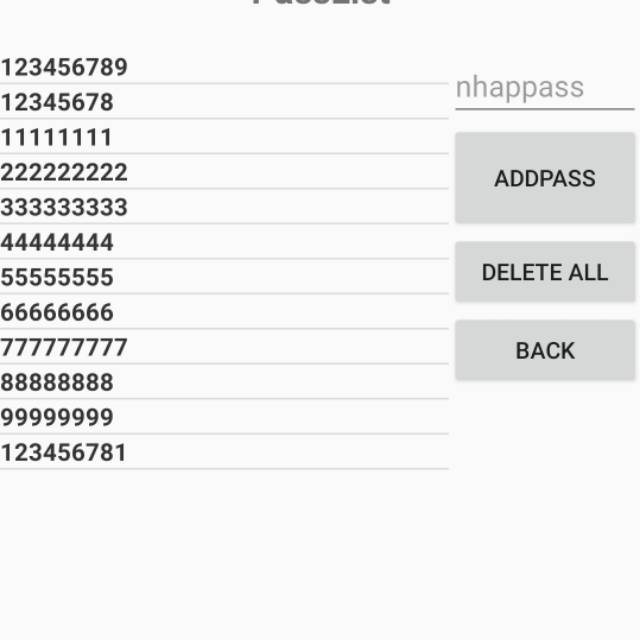Image resolution: width=640 pixels, height=640 pixels.
Task: Tap DELETE ALL to clear passwords
Action: pos(544,272)
